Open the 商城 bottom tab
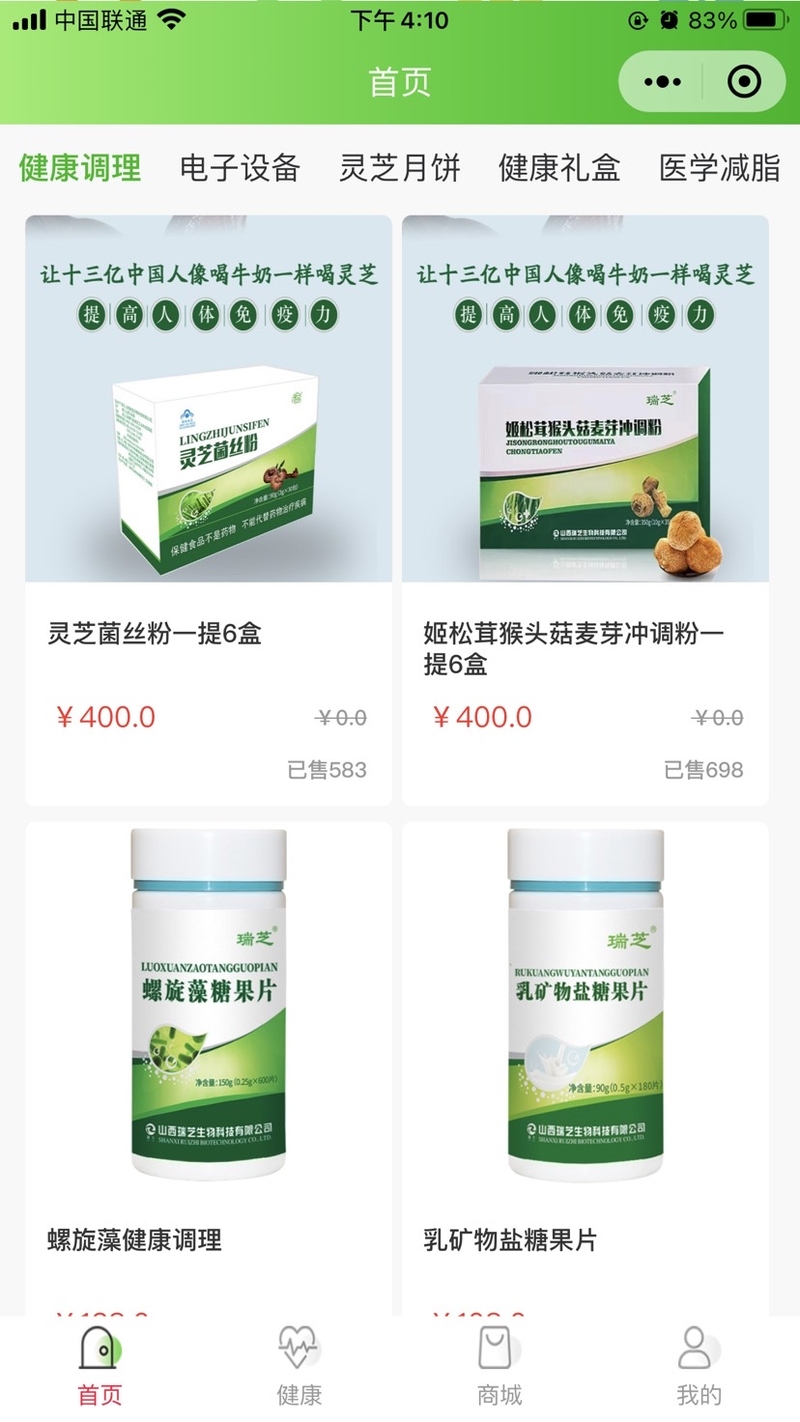The height and width of the screenshot is (1422, 800). pos(499,1365)
